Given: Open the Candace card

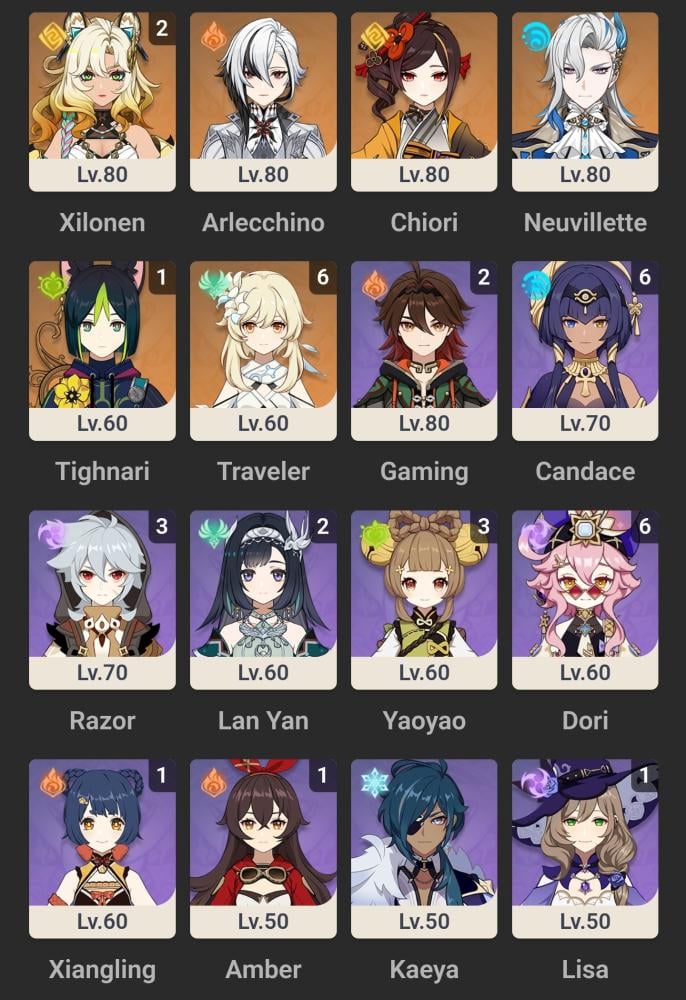Looking at the screenshot, I should point(585,351).
